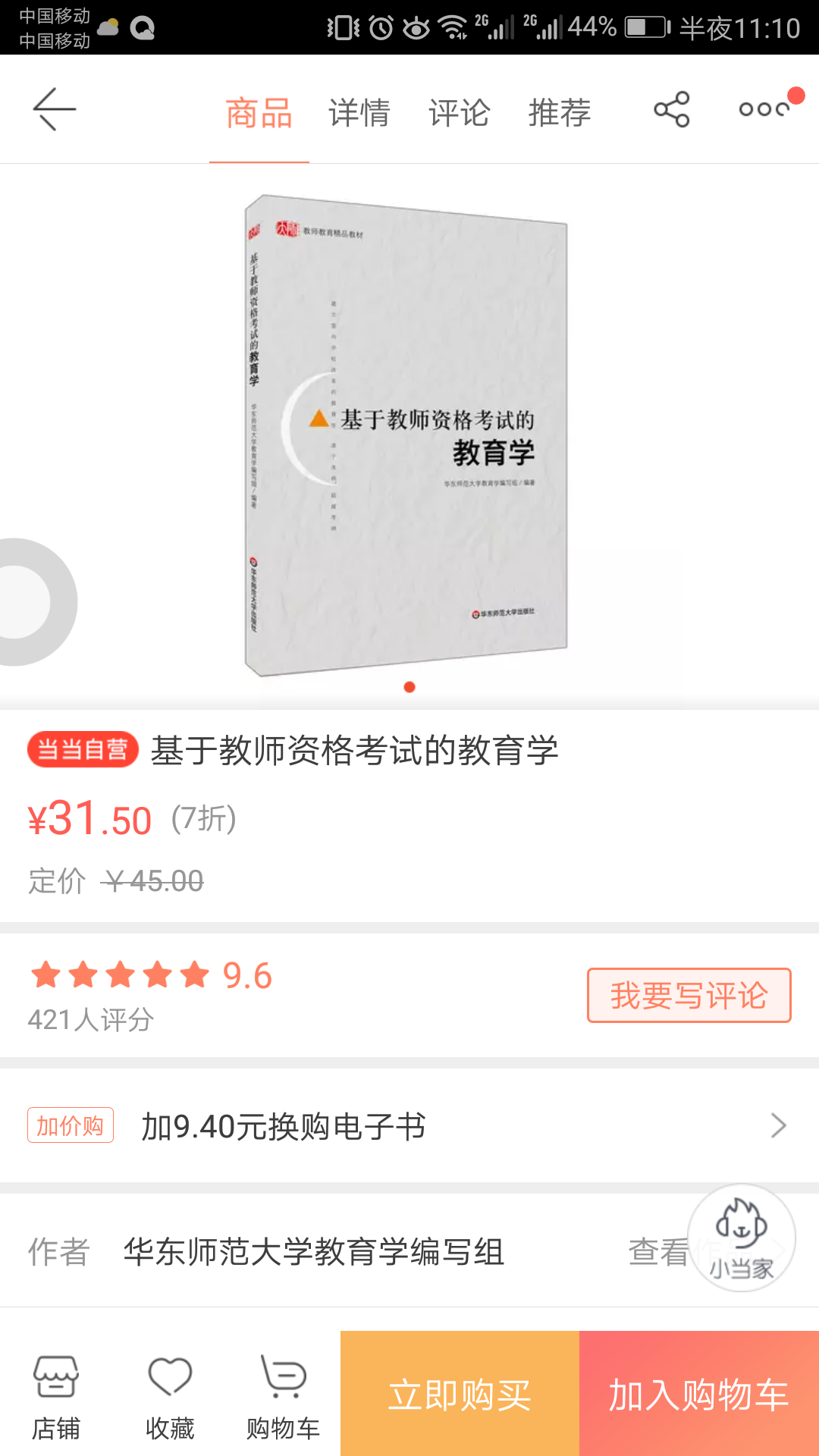Viewport: 819px width, 1456px height.
Task: Open the 加9.40元换购电子书 offer
Action: 409,1125
